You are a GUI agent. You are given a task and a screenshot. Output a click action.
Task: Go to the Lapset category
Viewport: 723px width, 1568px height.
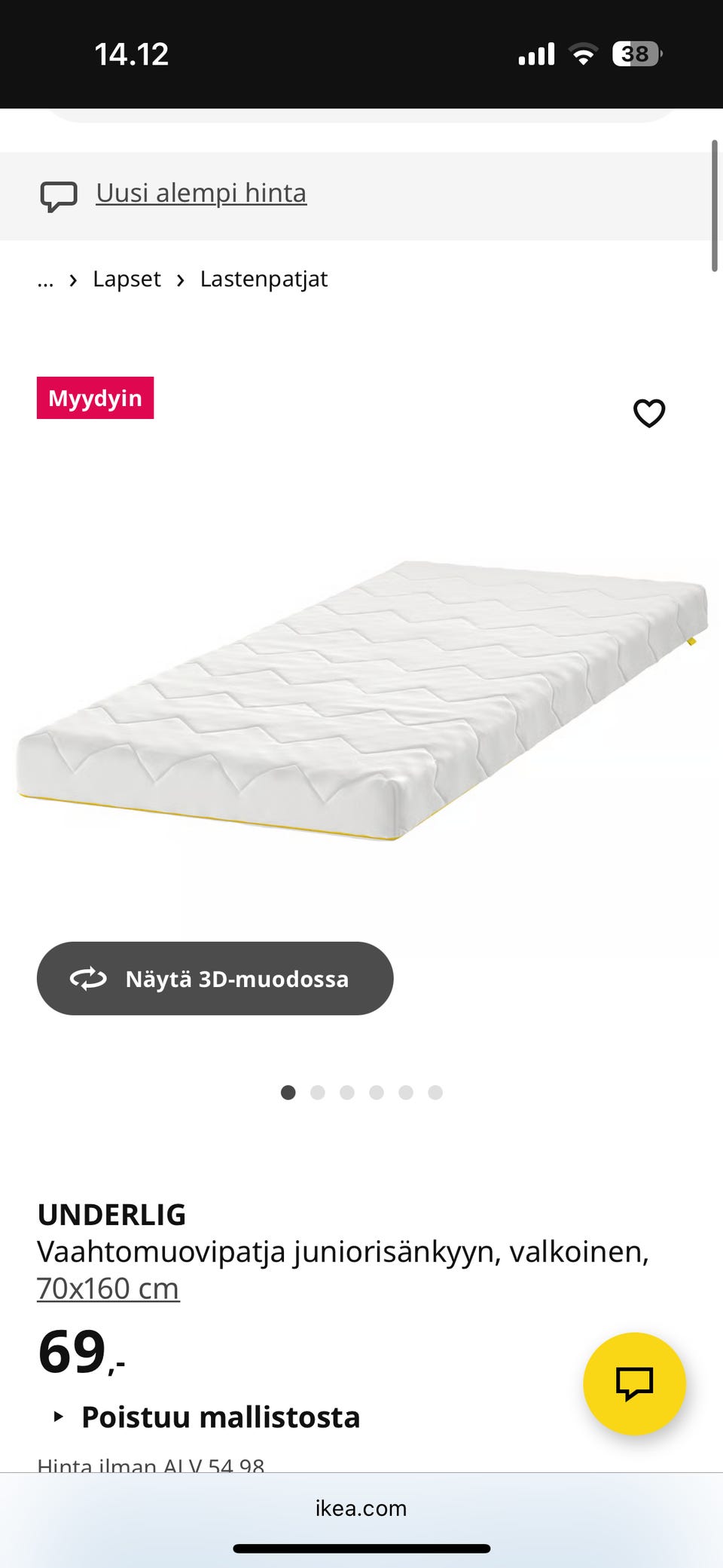(127, 280)
